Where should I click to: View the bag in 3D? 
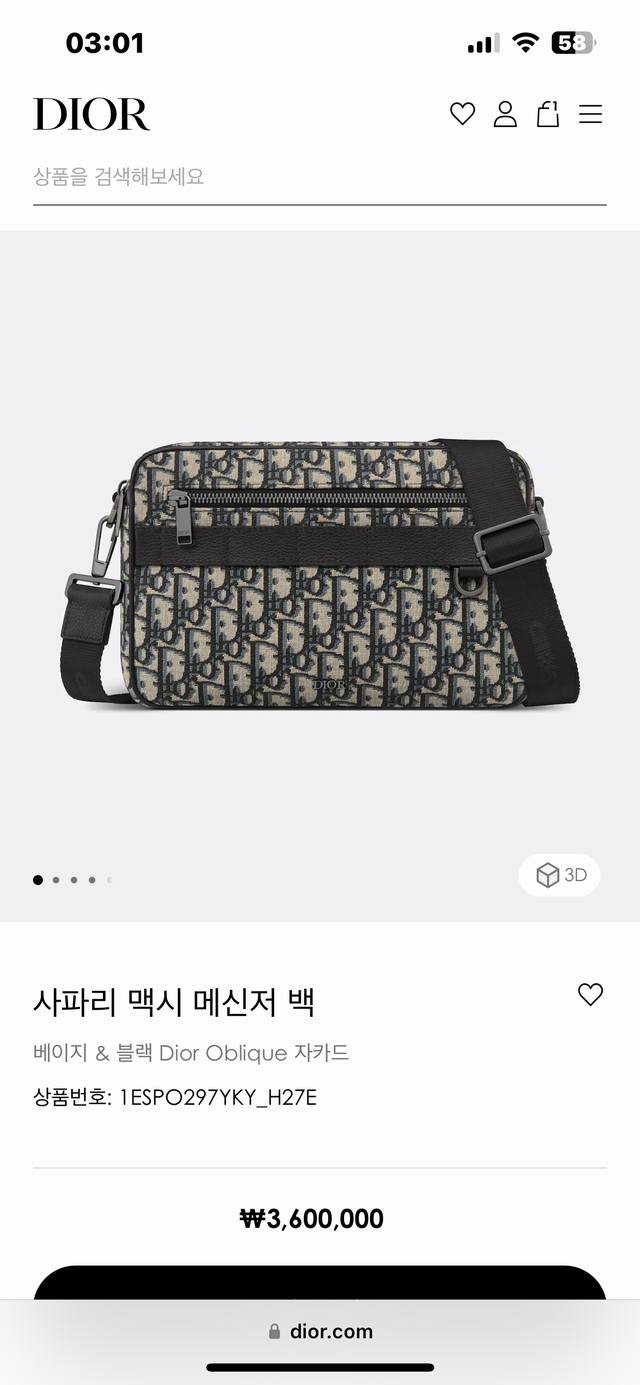pyautogui.click(x=560, y=875)
